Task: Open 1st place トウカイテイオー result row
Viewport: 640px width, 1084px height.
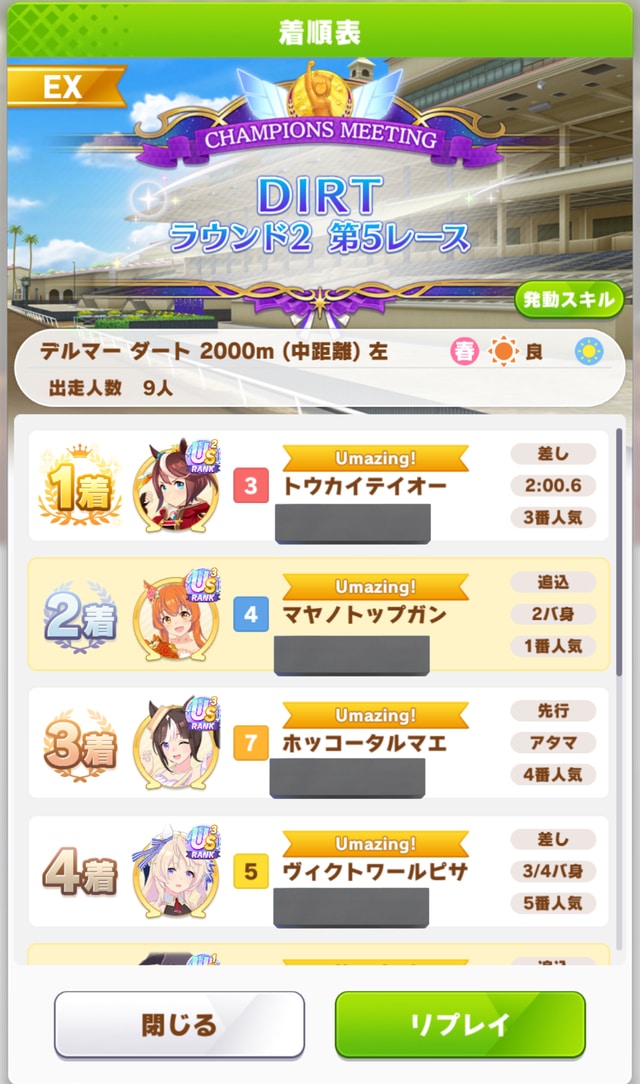Action: coord(318,486)
